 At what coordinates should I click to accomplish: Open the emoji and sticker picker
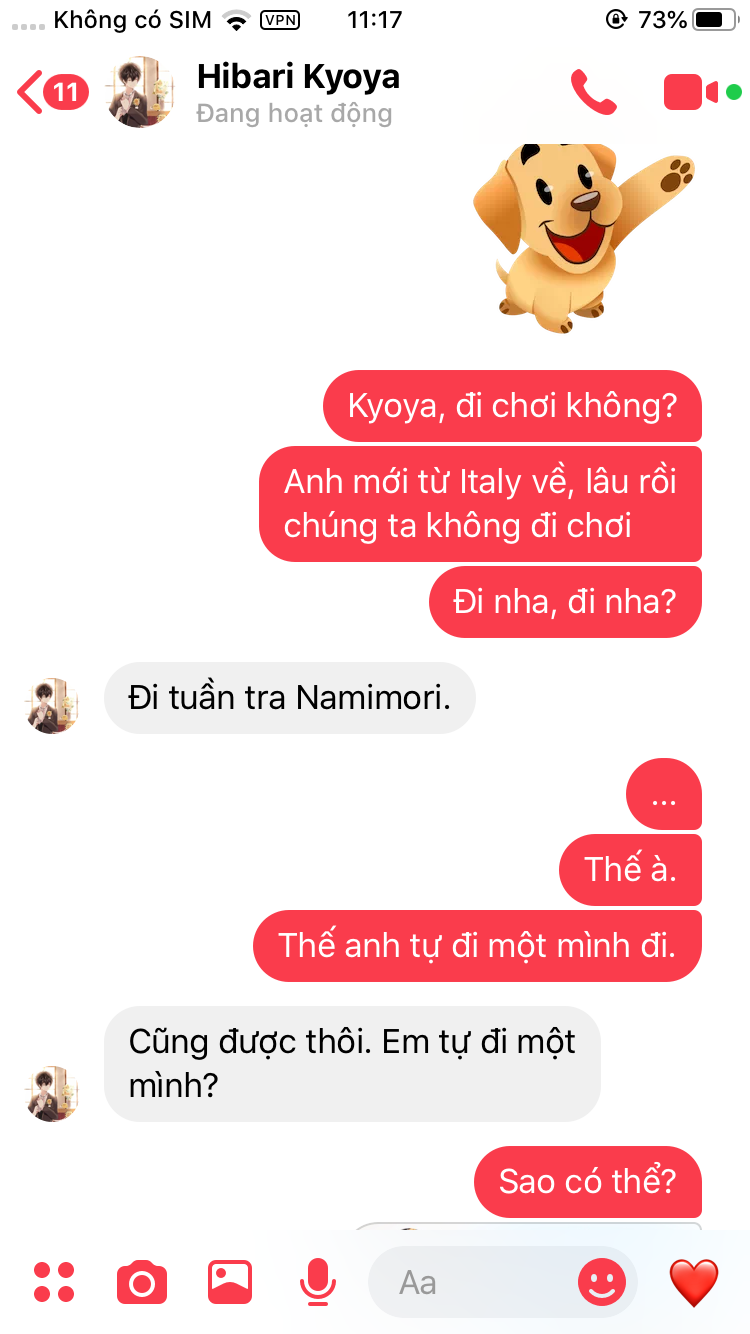pos(602,1282)
